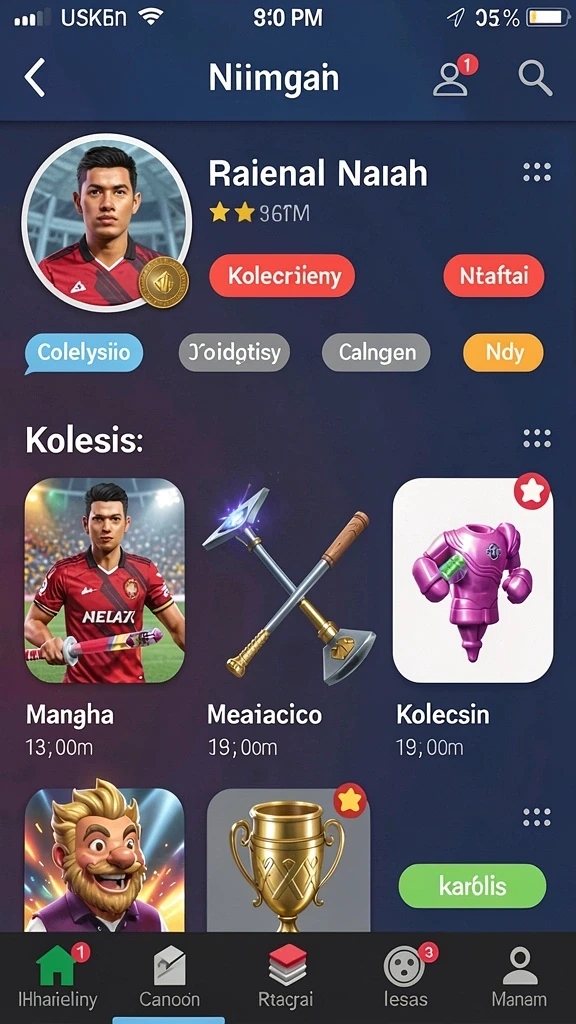Open search with the magnifier icon
This screenshot has width=576, height=1024.
point(536,78)
